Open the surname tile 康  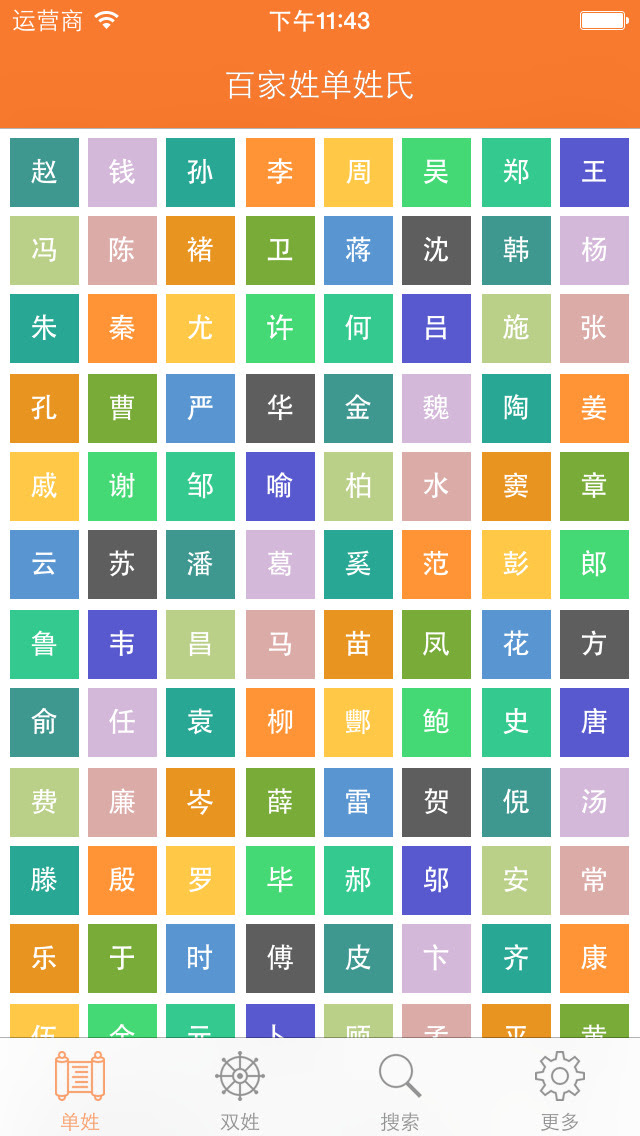[x=594, y=958]
